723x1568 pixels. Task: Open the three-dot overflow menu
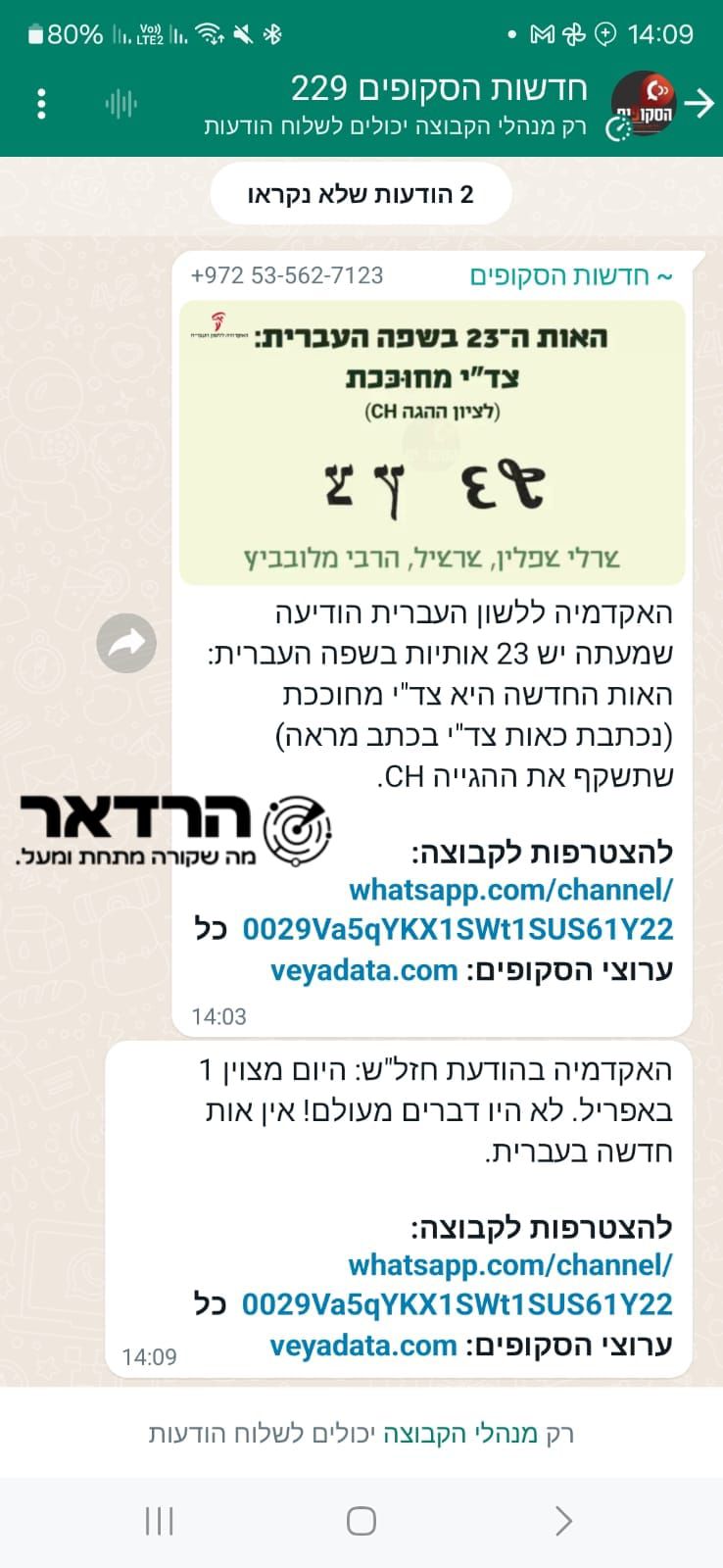click(x=41, y=103)
